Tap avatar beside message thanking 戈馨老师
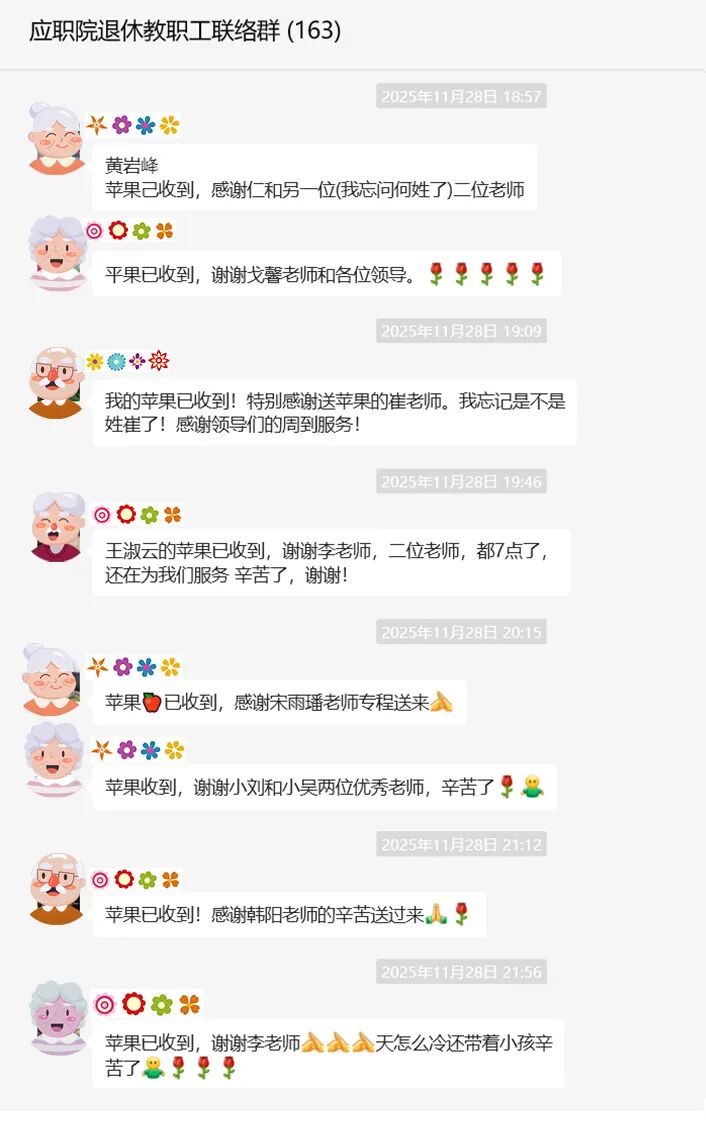 [56, 253]
